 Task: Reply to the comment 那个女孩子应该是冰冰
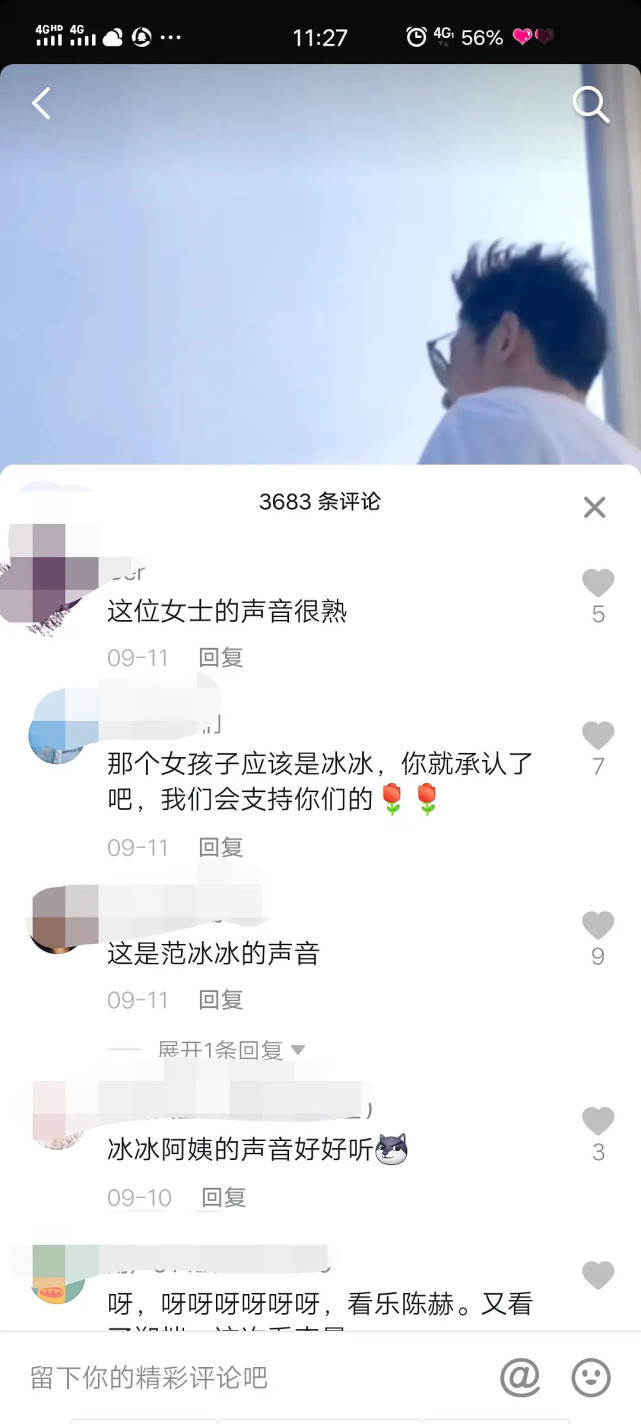(221, 847)
